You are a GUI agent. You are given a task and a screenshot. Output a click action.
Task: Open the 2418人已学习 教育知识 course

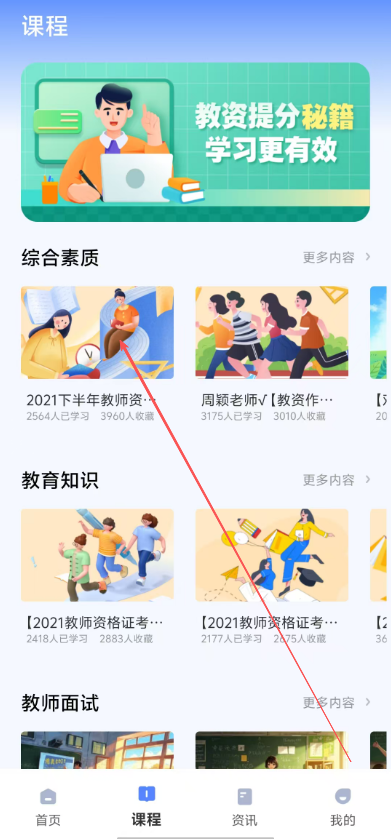[97, 577]
